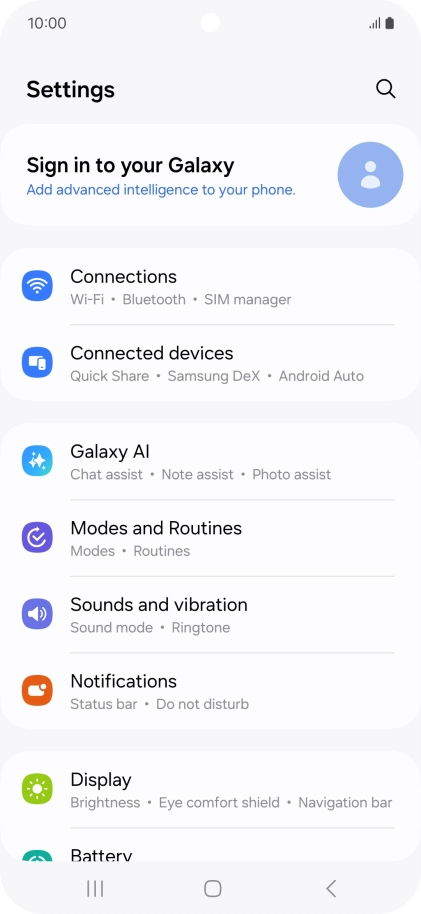The height and width of the screenshot is (914, 421).
Task: Open Battery settings
Action: click(x=210, y=845)
